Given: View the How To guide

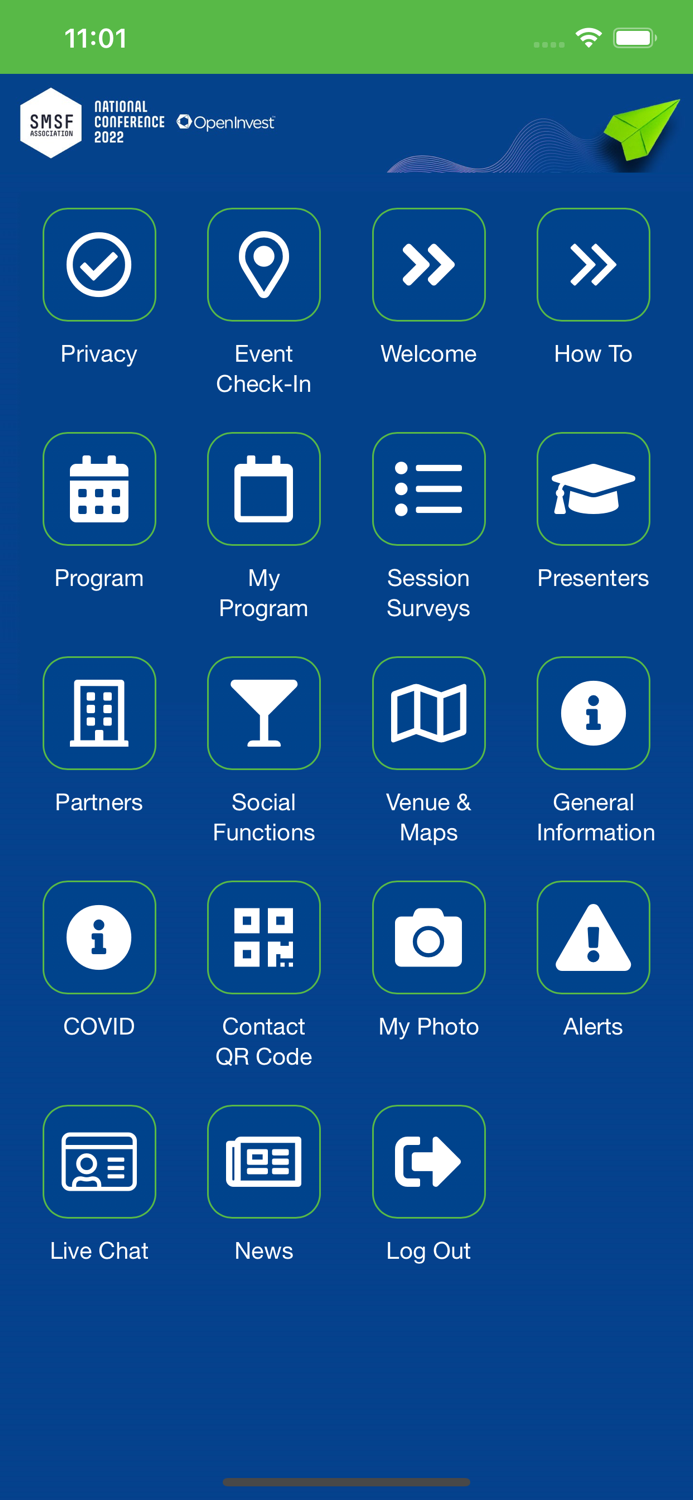Looking at the screenshot, I should [593, 265].
